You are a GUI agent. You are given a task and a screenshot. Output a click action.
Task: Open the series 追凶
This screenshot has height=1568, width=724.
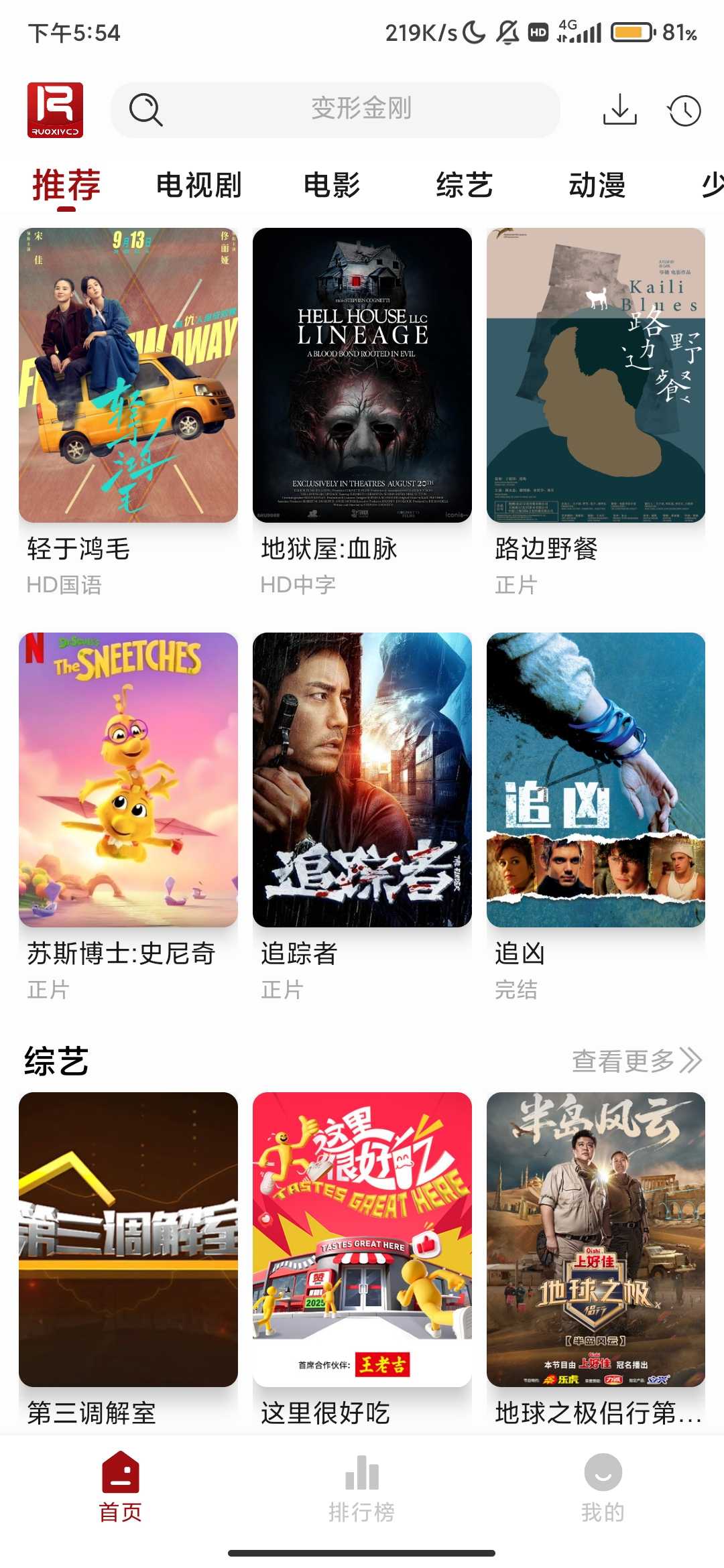tap(596, 779)
